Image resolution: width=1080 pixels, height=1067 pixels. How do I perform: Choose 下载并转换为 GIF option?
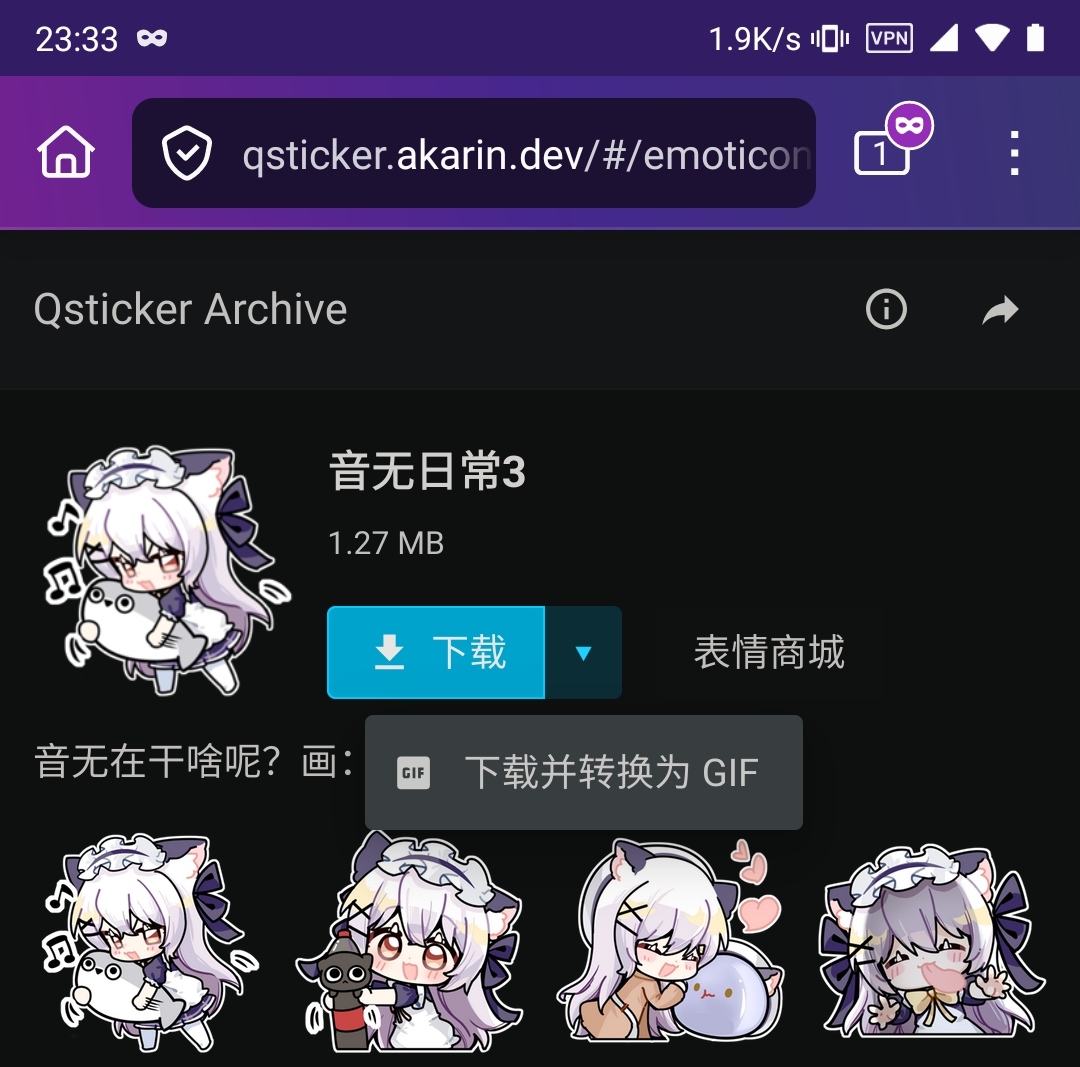(584, 773)
